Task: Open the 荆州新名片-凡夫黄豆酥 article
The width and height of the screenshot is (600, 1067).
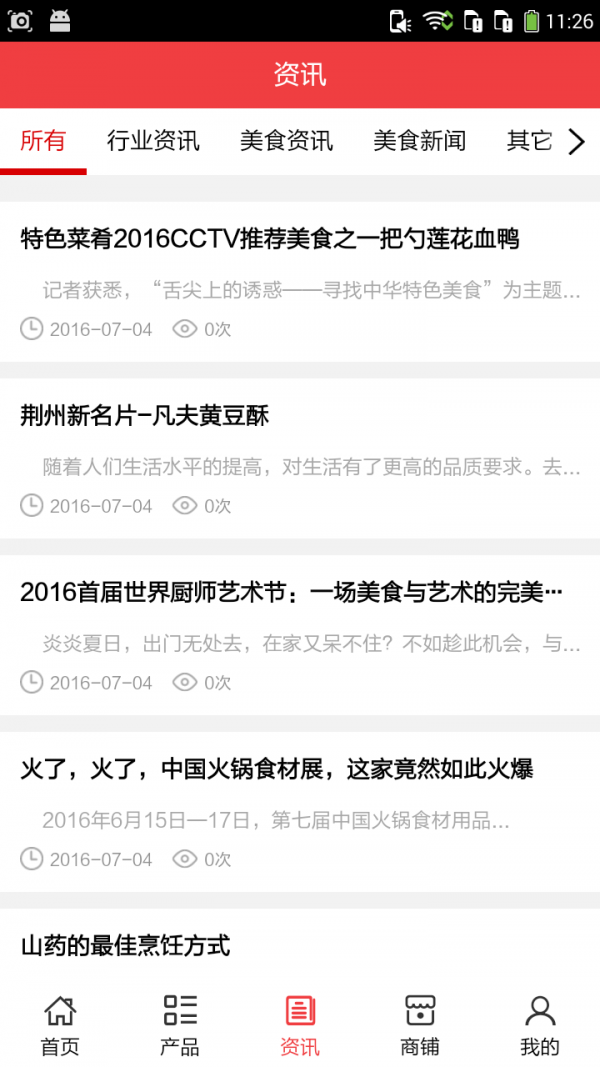Action: coord(145,416)
